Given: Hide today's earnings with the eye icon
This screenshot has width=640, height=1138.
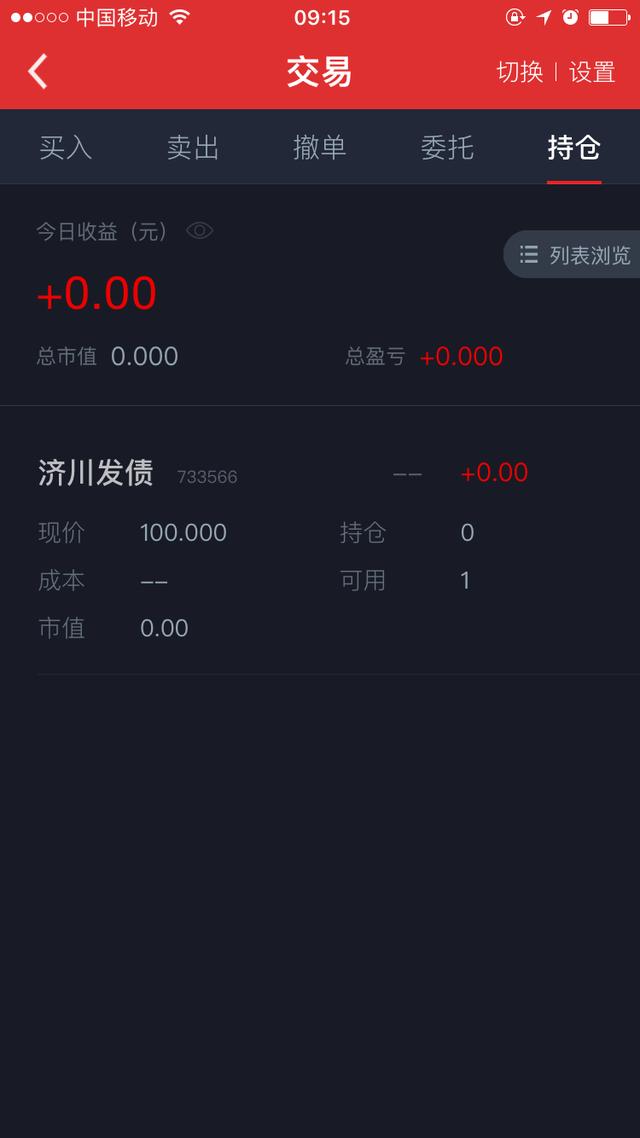Looking at the screenshot, I should pos(200,231).
